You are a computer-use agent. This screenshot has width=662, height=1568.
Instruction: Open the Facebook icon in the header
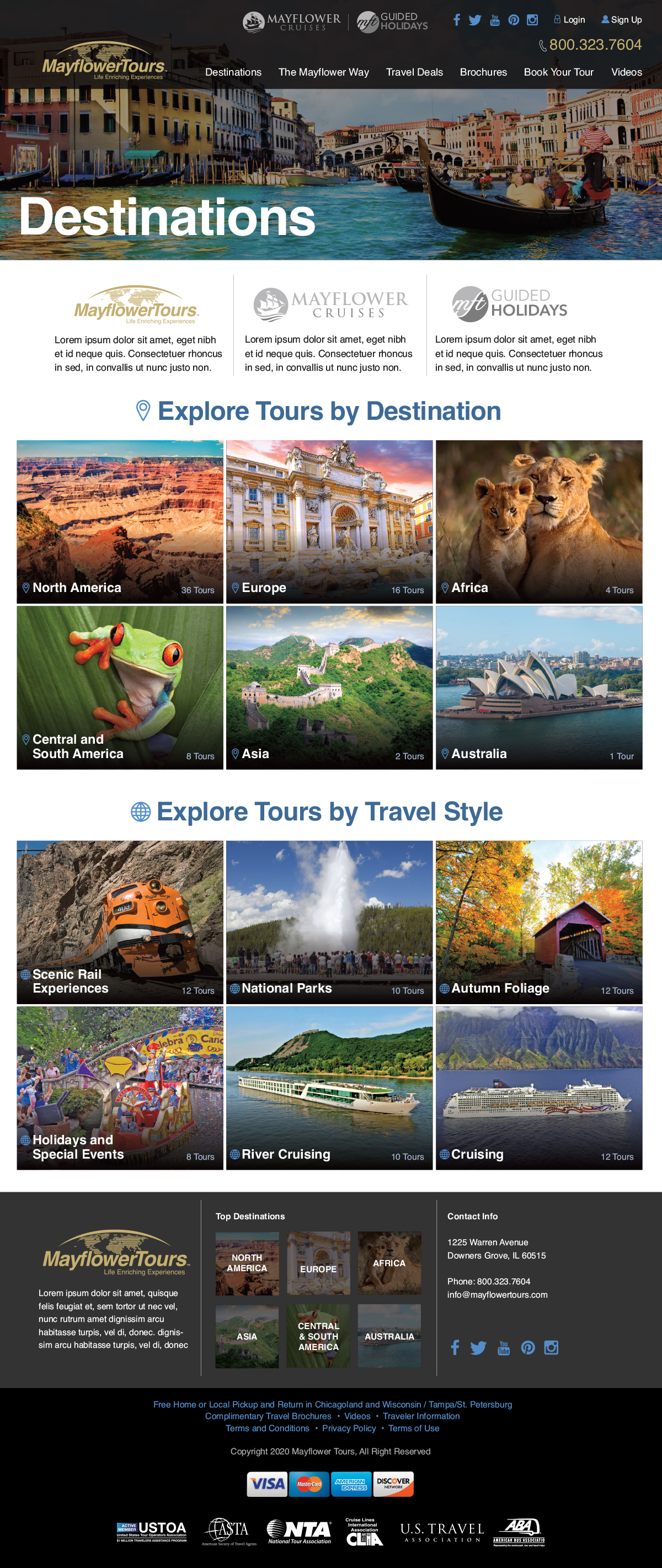tap(456, 20)
